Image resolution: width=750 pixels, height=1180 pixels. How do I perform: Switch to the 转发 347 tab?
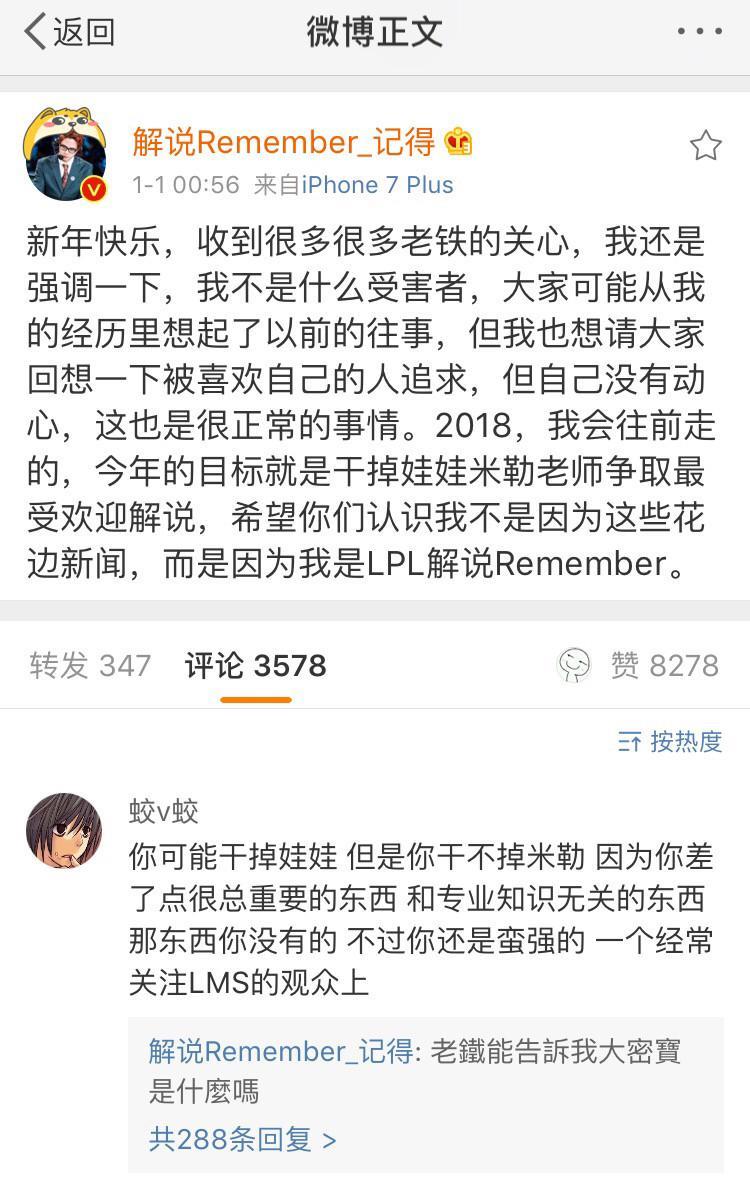90,665
